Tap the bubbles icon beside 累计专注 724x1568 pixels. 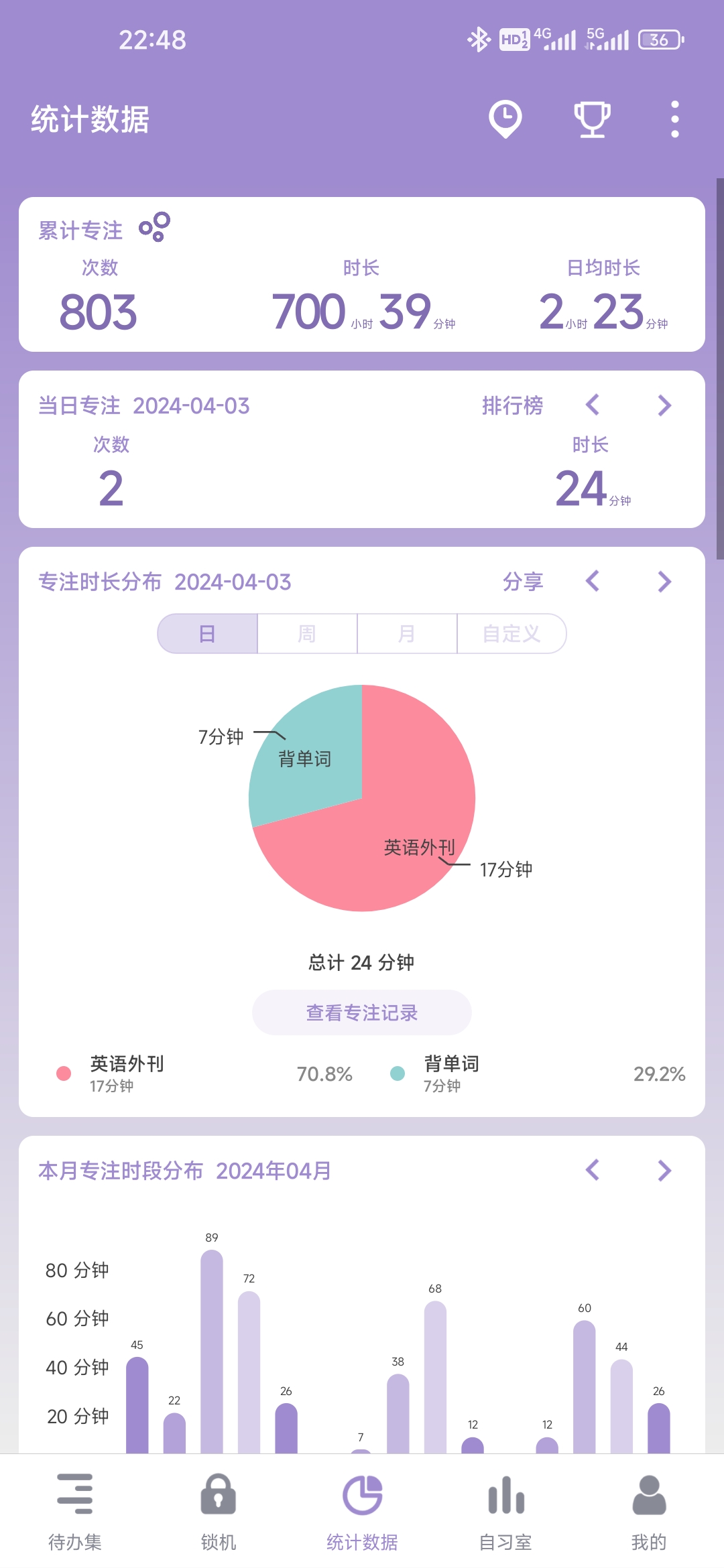click(x=155, y=227)
